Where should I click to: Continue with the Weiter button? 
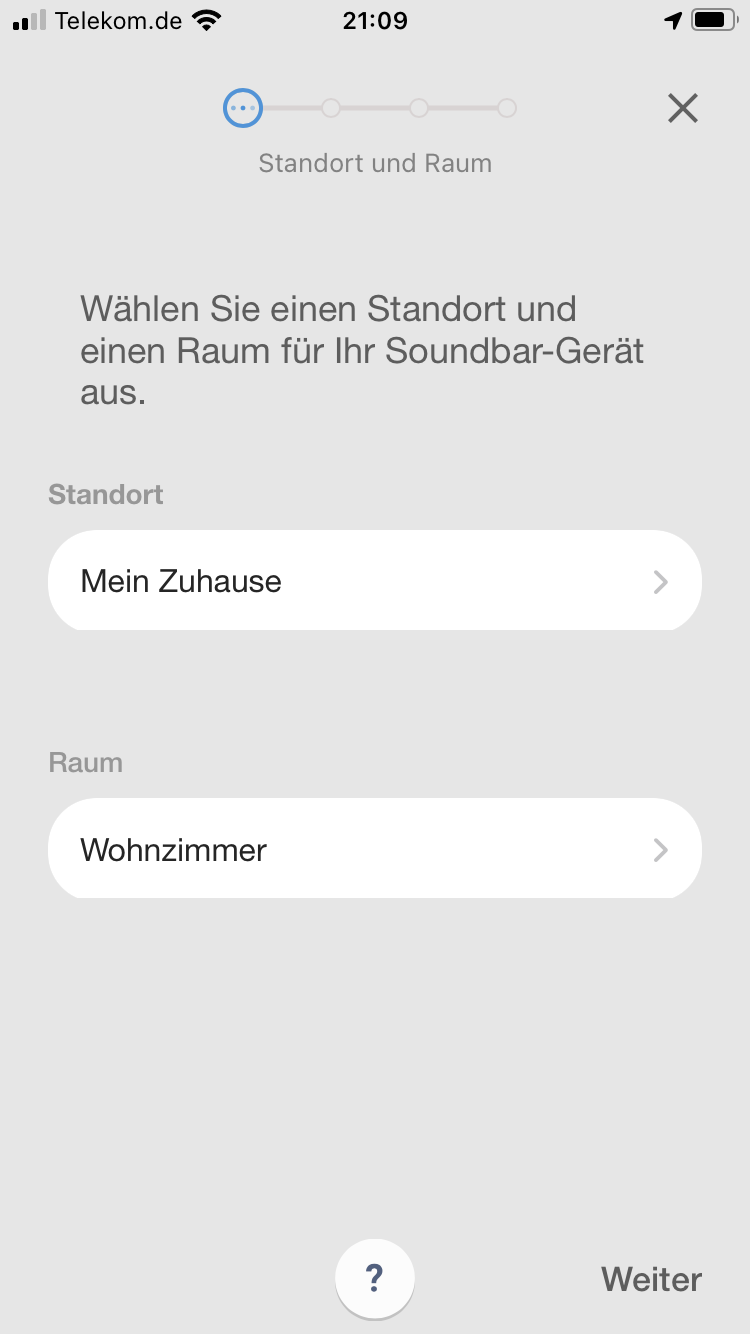click(x=651, y=1279)
